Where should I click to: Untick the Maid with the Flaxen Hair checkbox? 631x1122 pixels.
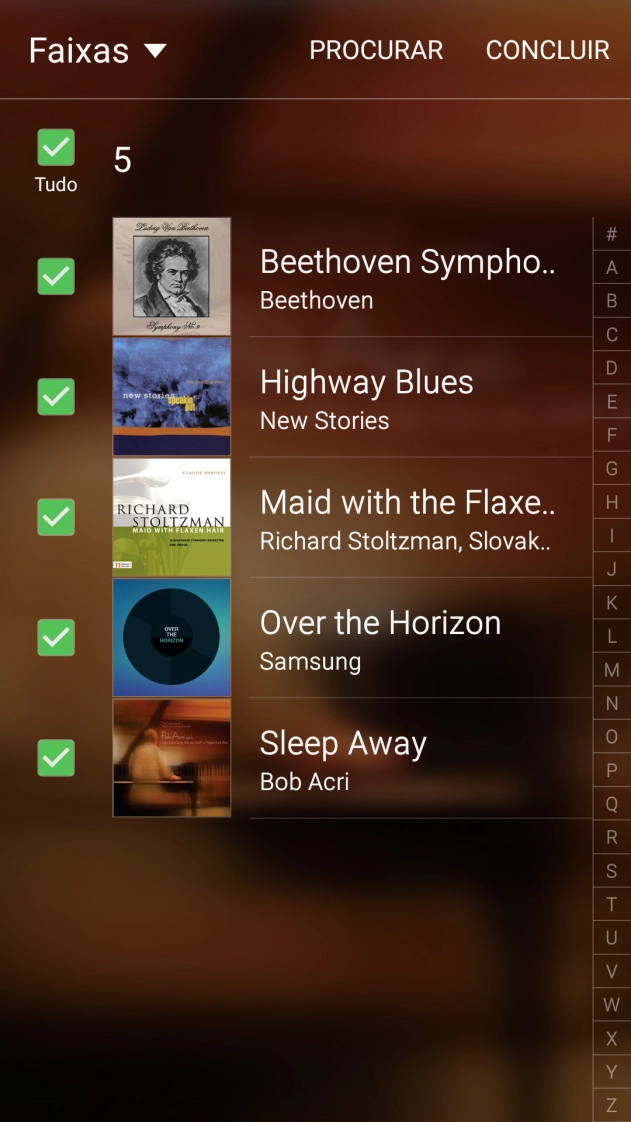(x=56, y=517)
